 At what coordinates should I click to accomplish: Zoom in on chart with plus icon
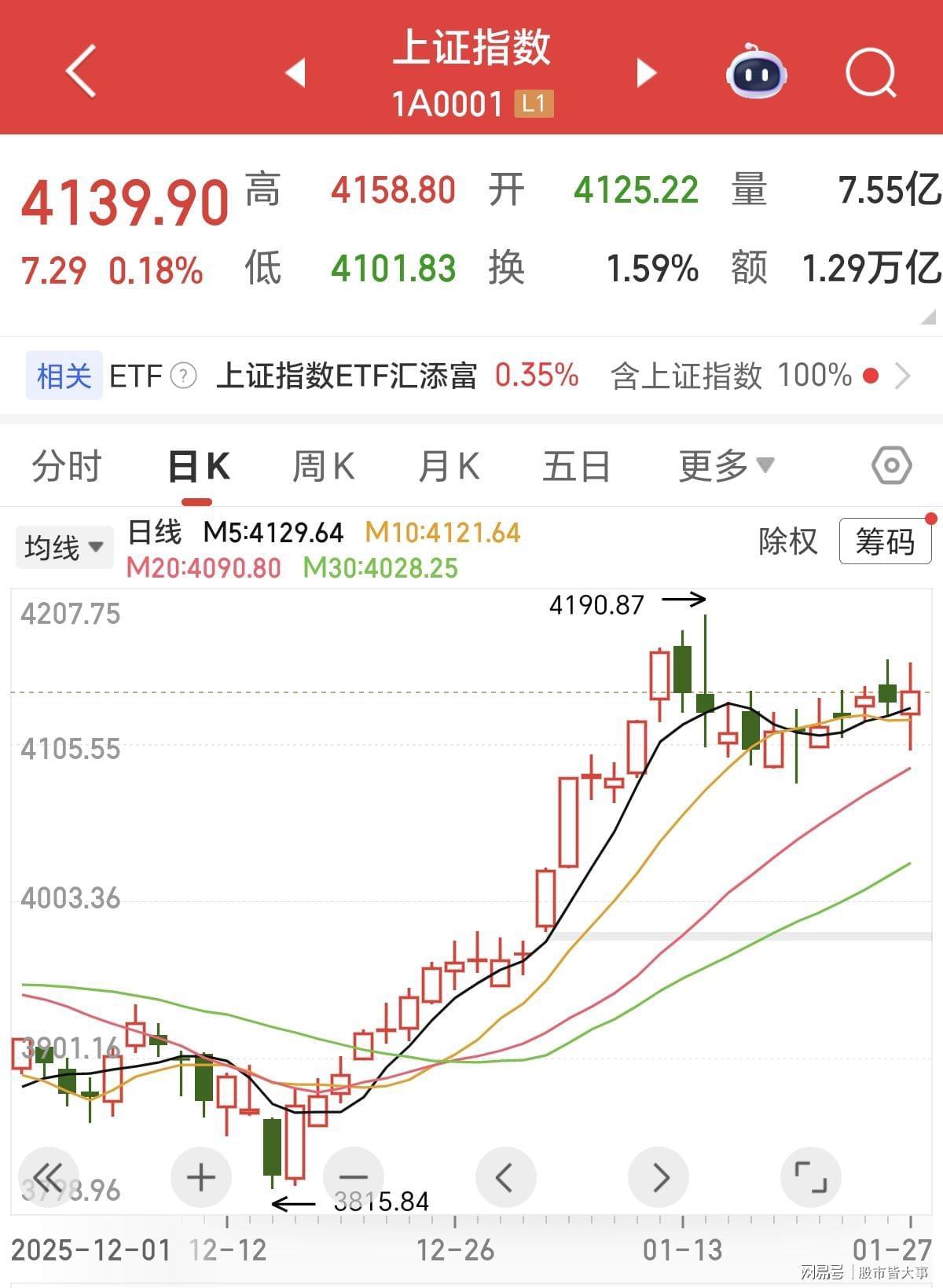click(200, 1176)
